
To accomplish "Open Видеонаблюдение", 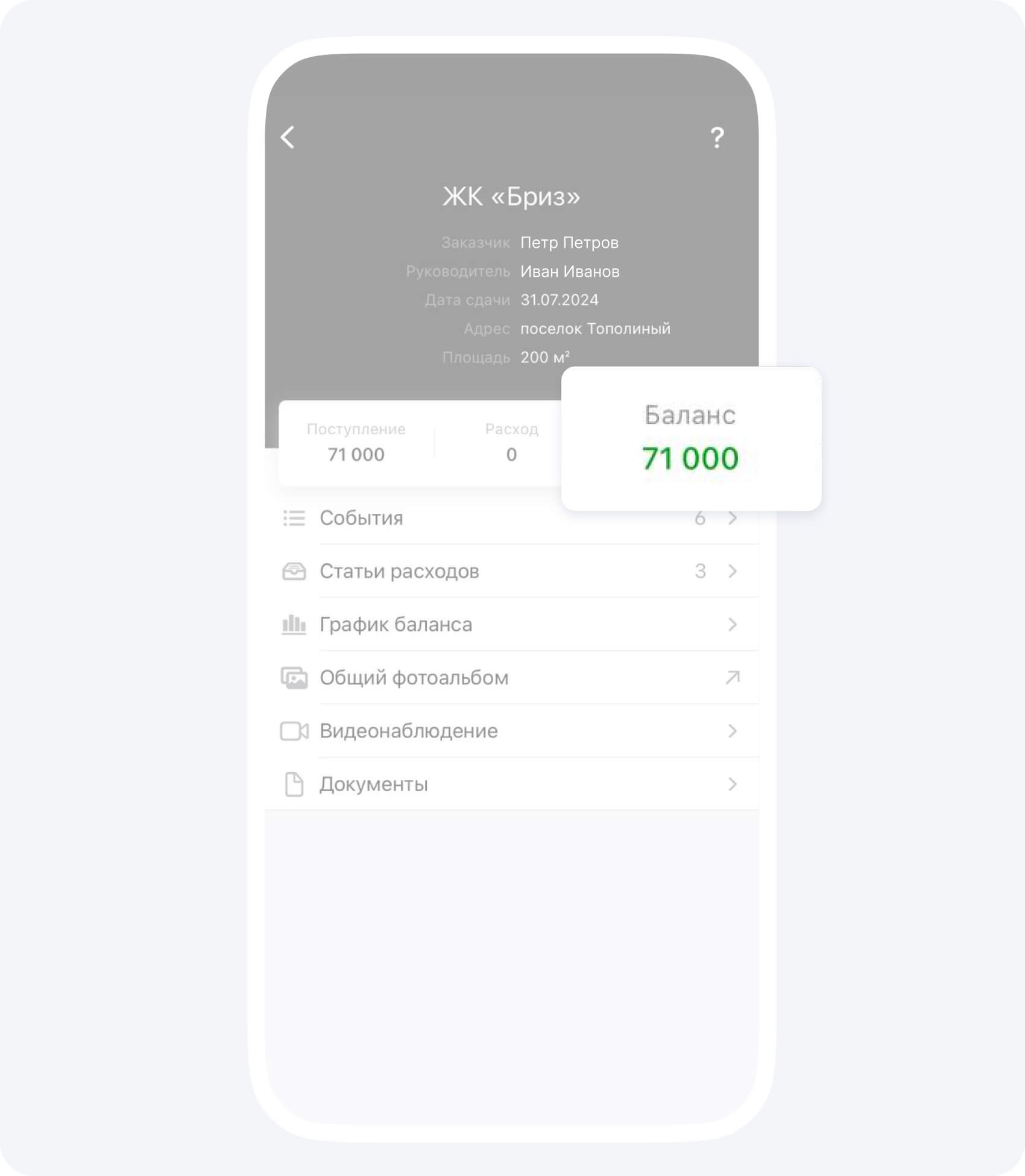I will tap(408, 731).
